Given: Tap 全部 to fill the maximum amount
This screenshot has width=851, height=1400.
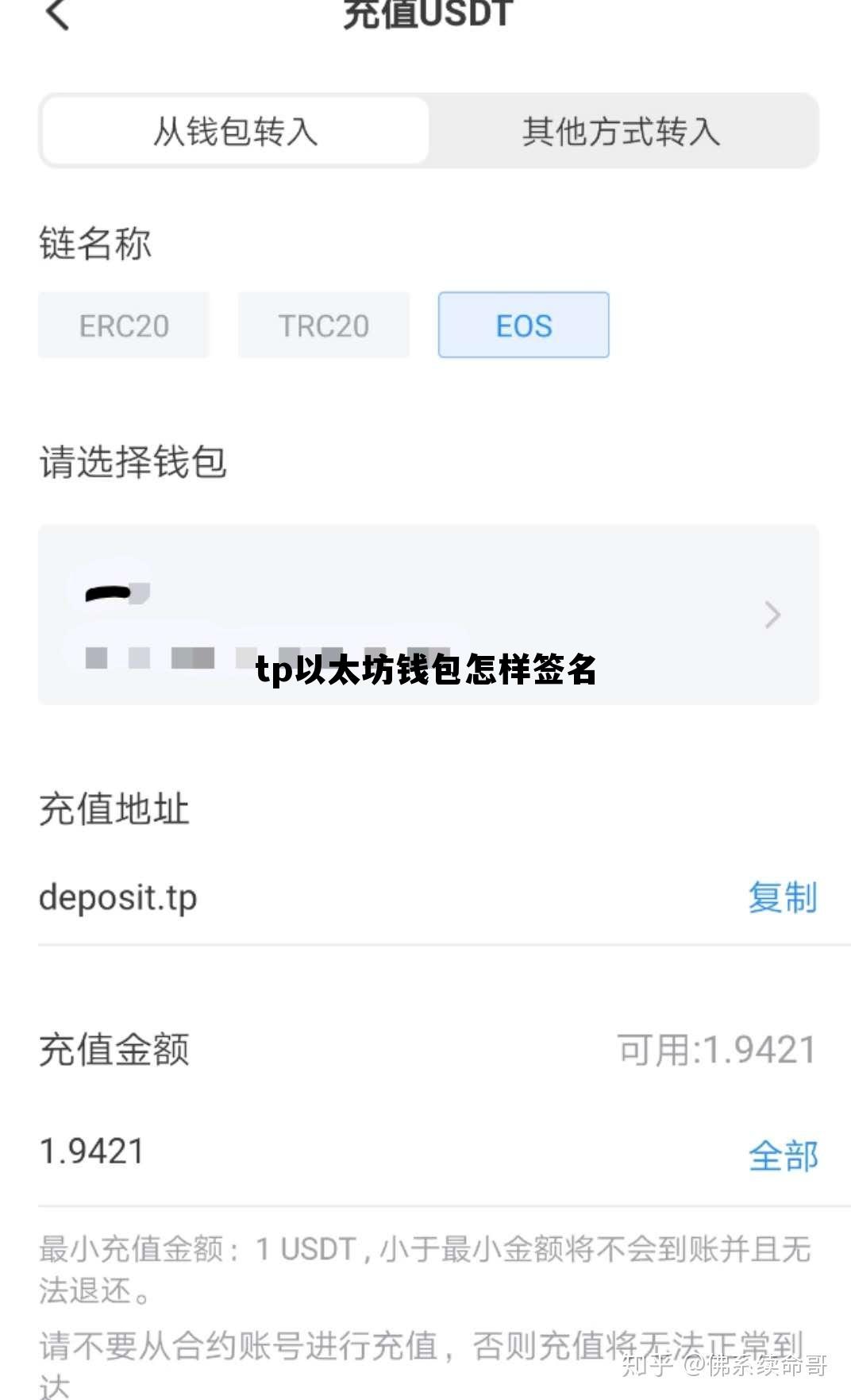Looking at the screenshot, I should [783, 1158].
